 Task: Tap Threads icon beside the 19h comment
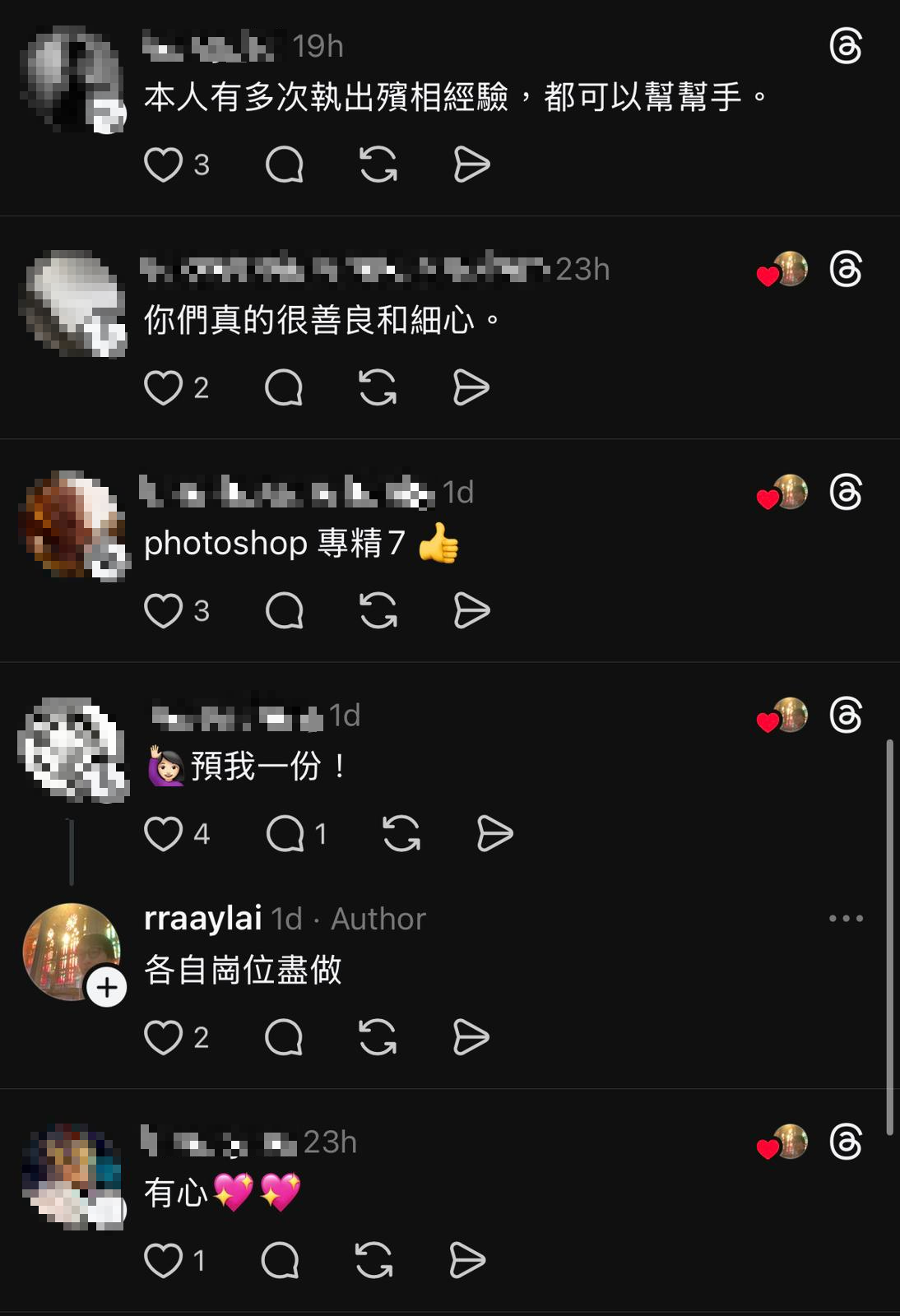pos(846,46)
